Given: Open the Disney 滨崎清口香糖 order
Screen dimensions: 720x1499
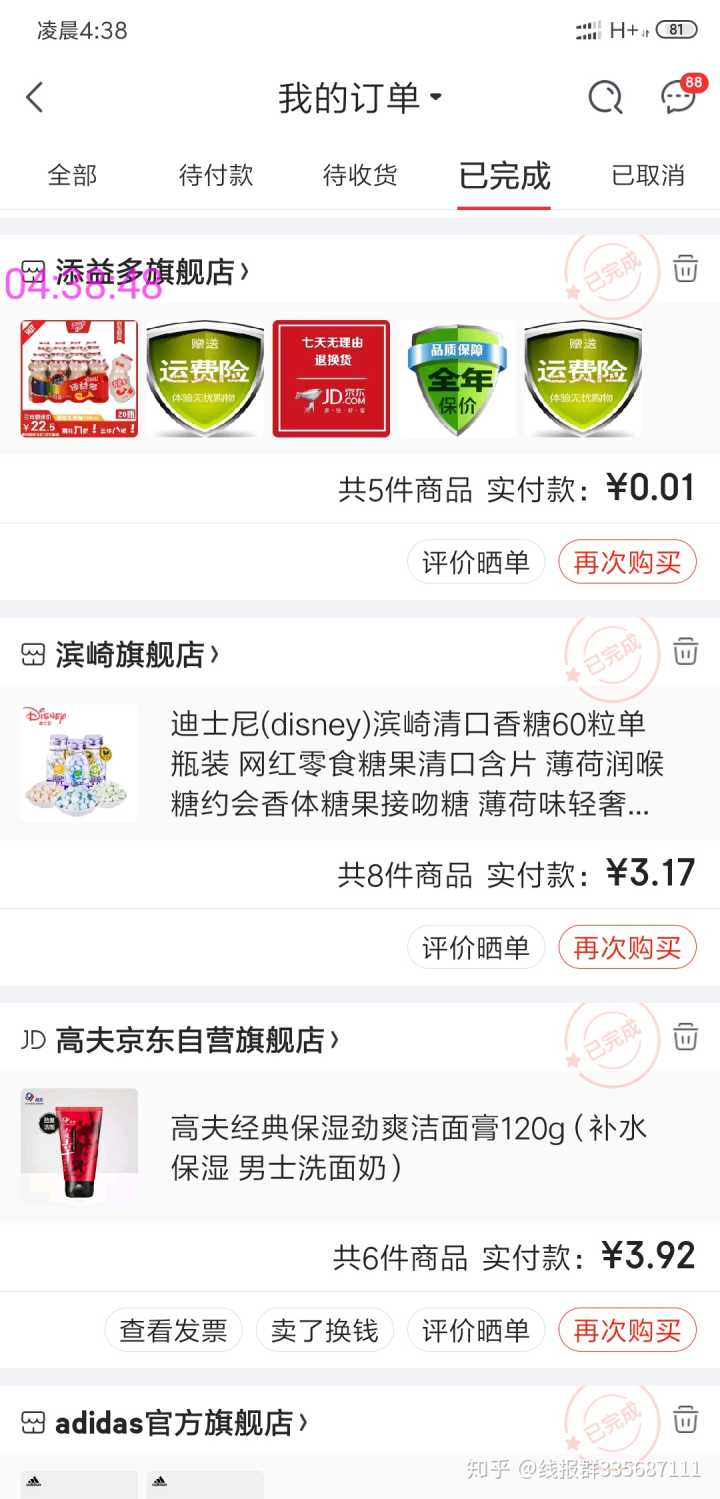Looking at the screenshot, I should [410, 764].
